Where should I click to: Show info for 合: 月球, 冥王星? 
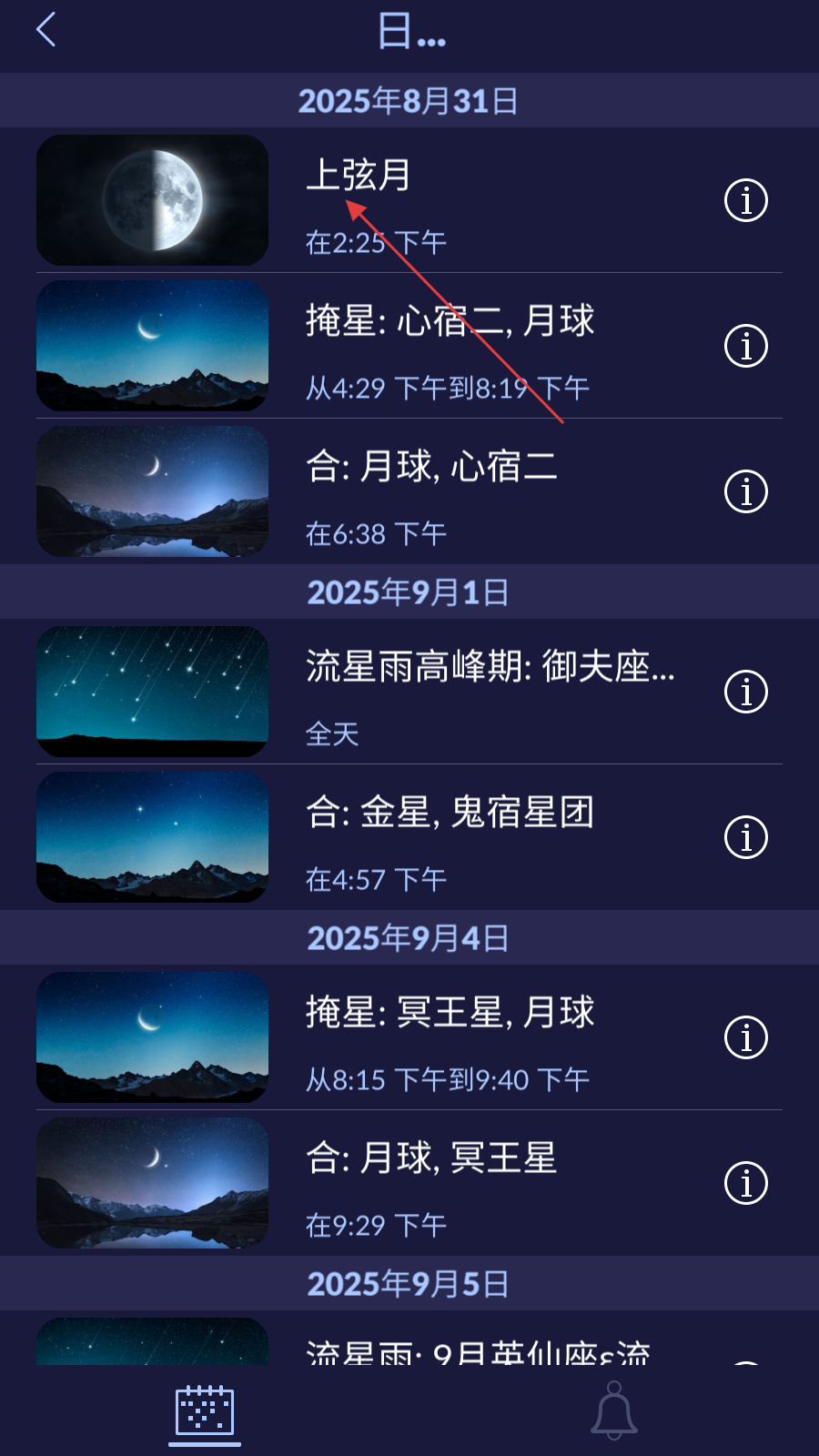[x=745, y=1183]
